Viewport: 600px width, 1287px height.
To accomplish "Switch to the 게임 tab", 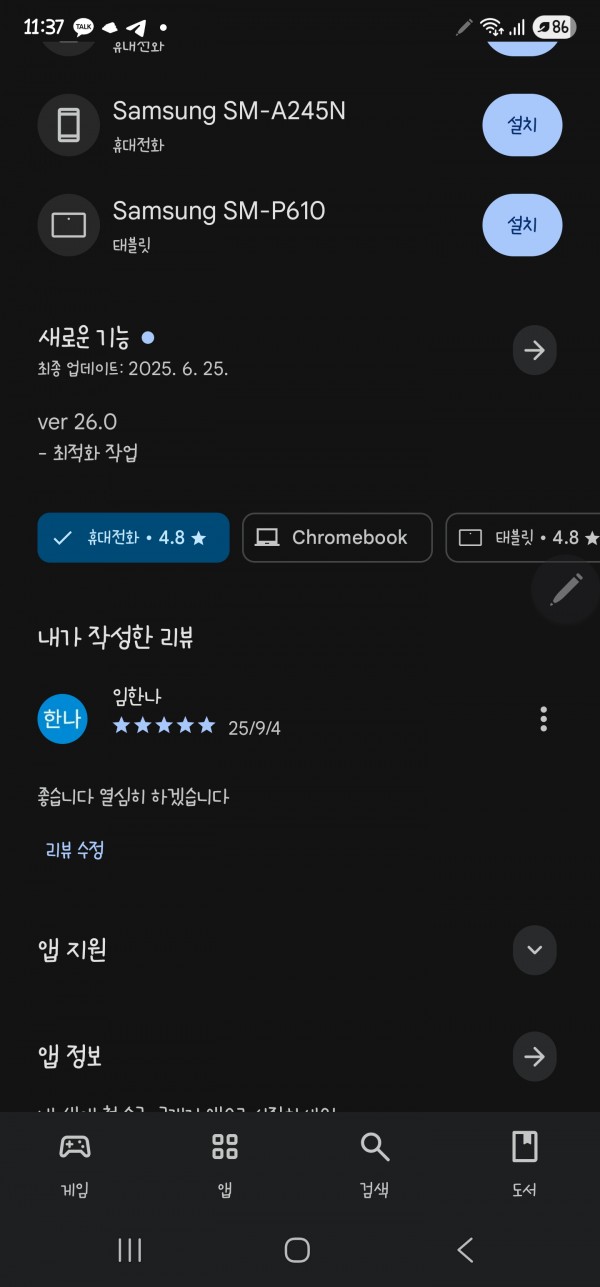I will 75,1166.
